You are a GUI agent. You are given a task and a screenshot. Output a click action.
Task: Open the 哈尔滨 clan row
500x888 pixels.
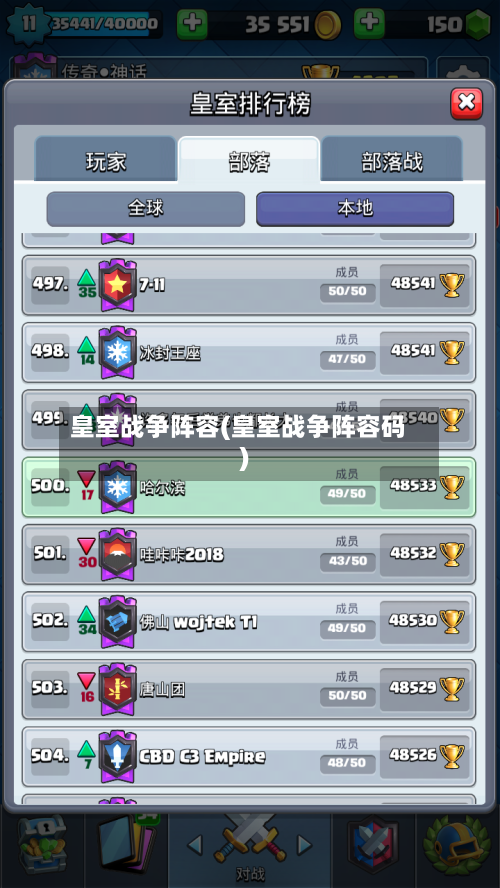pyautogui.click(x=249, y=487)
